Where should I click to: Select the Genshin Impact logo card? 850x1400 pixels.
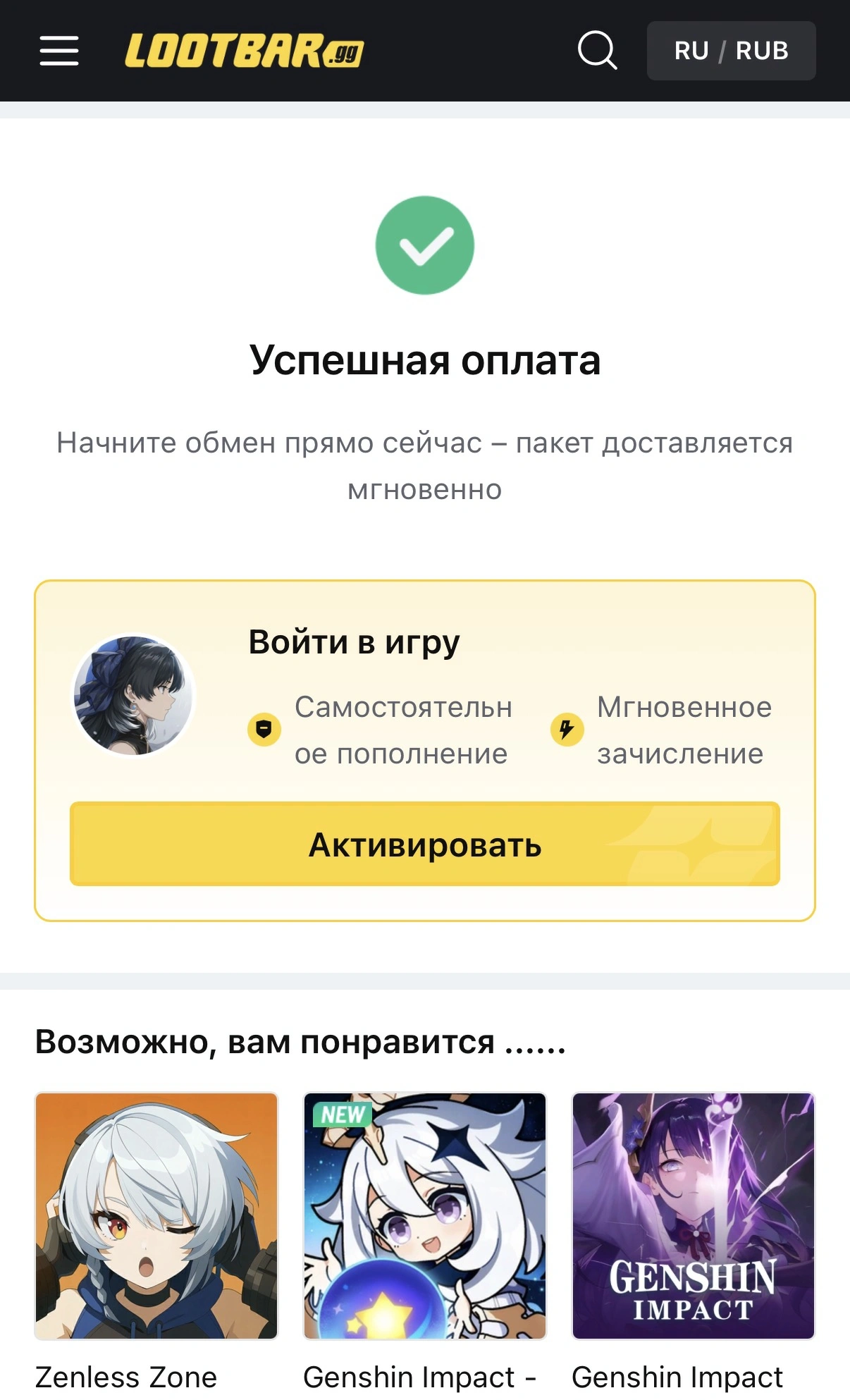[x=693, y=1215]
